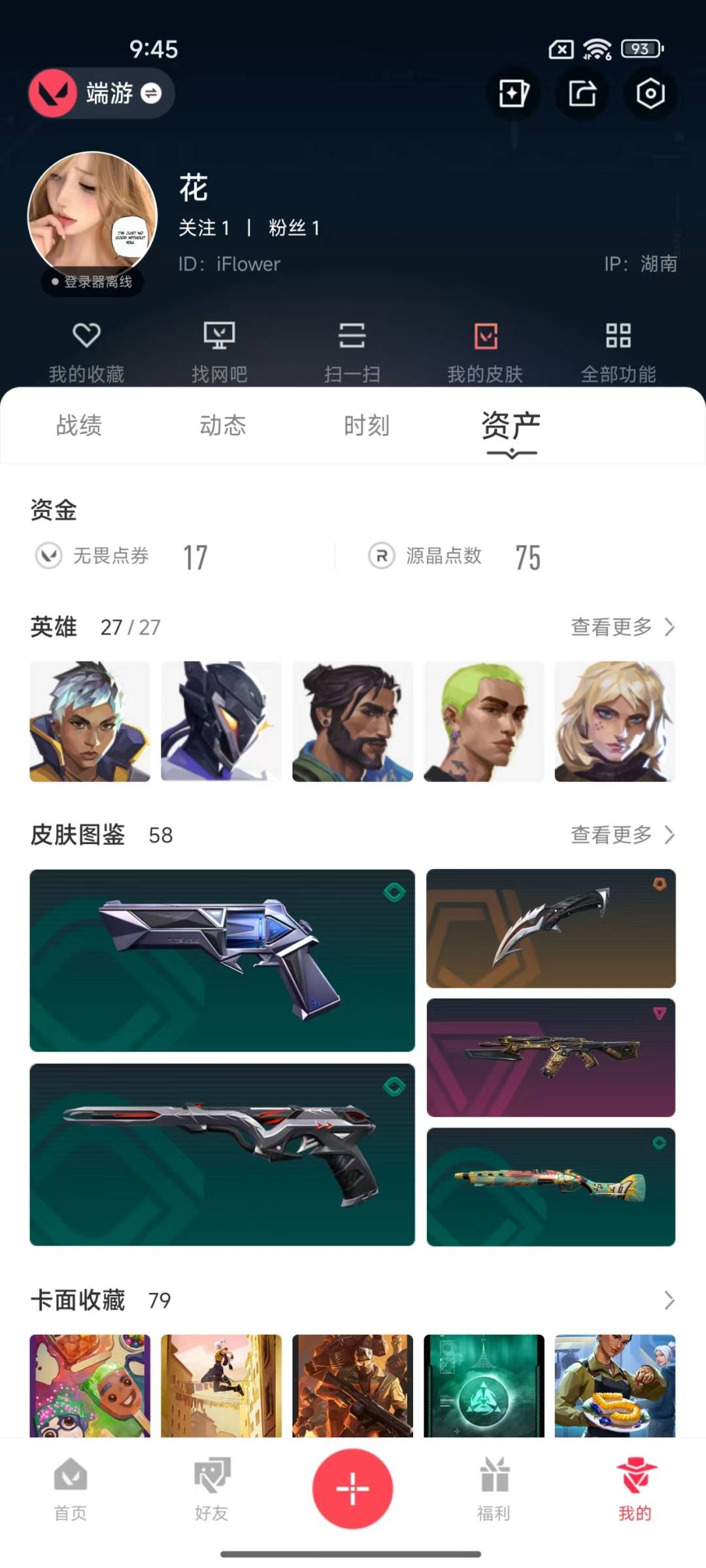Tap the share icon in header
This screenshot has height=1568, width=706.
click(x=582, y=93)
